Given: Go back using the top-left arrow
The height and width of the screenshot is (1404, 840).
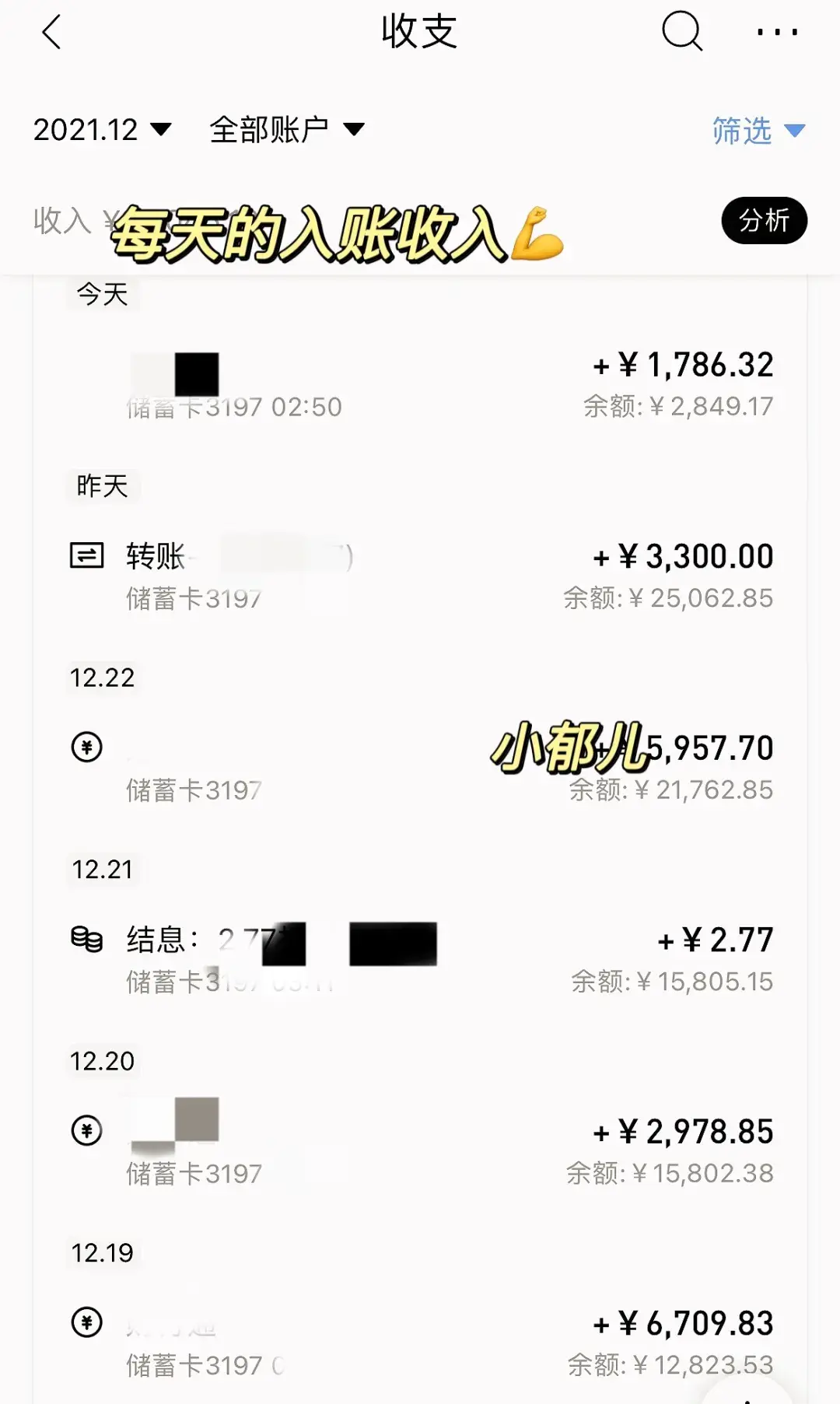Looking at the screenshot, I should pos(51,33).
